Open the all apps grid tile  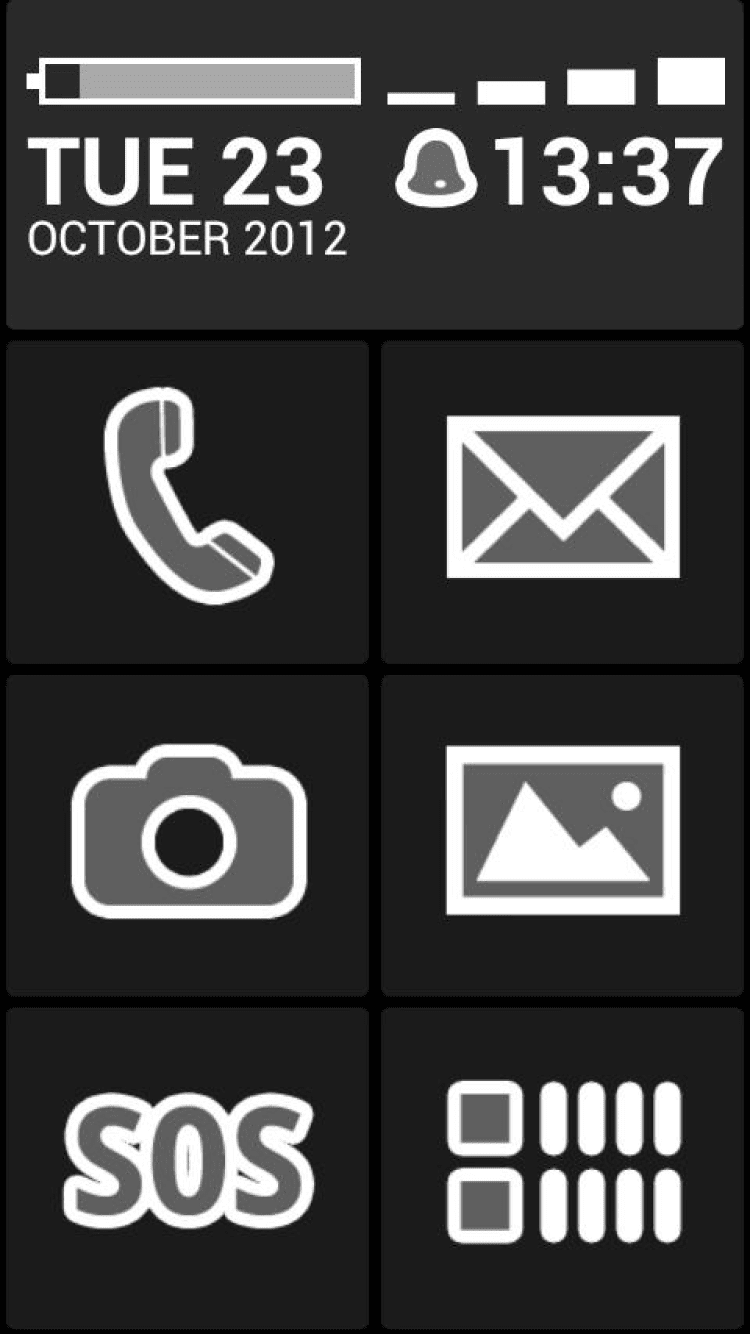[x=563, y=1165]
